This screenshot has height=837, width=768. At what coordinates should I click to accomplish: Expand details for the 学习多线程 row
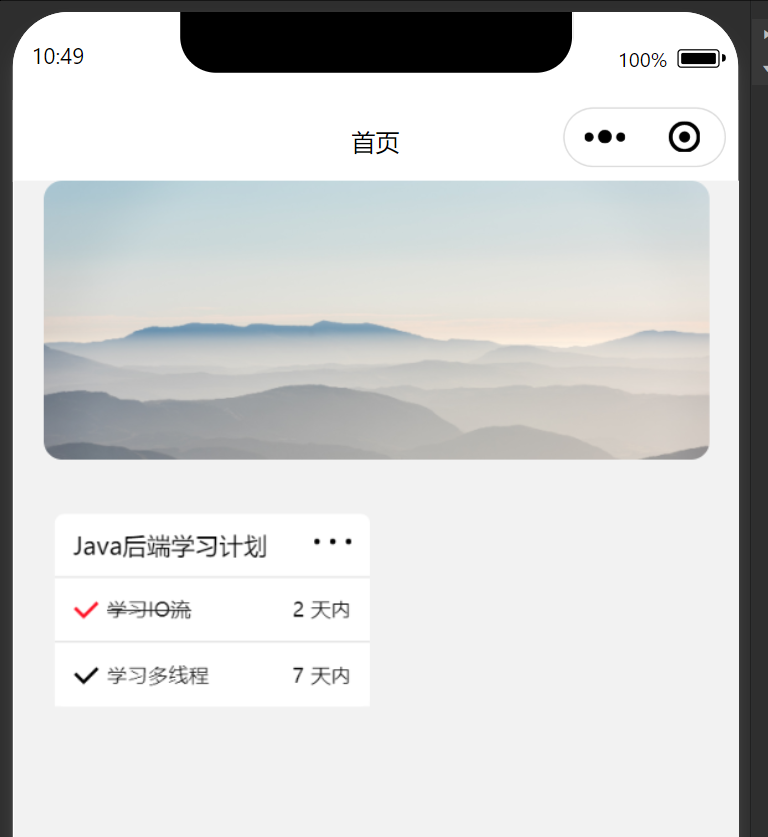click(212, 674)
